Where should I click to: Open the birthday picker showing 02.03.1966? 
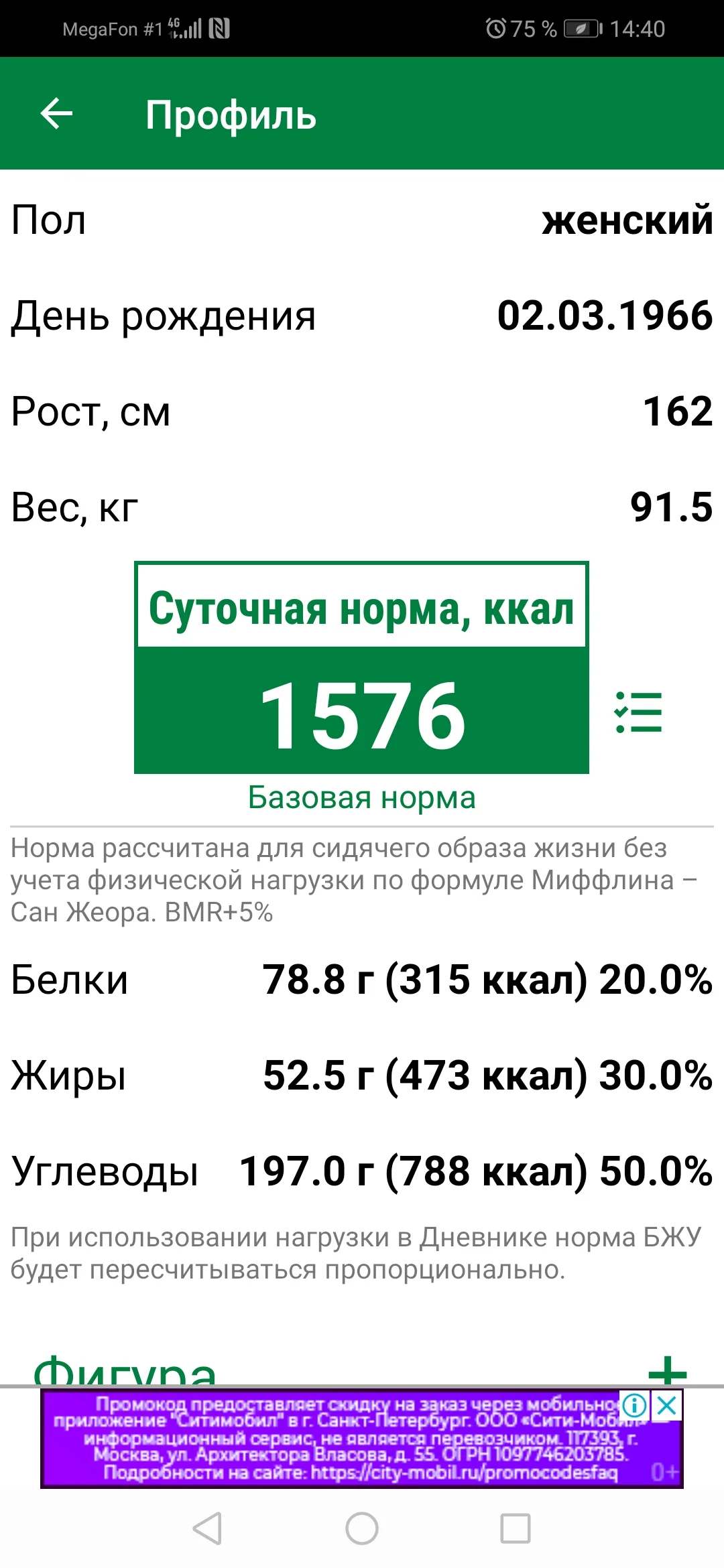click(x=603, y=317)
